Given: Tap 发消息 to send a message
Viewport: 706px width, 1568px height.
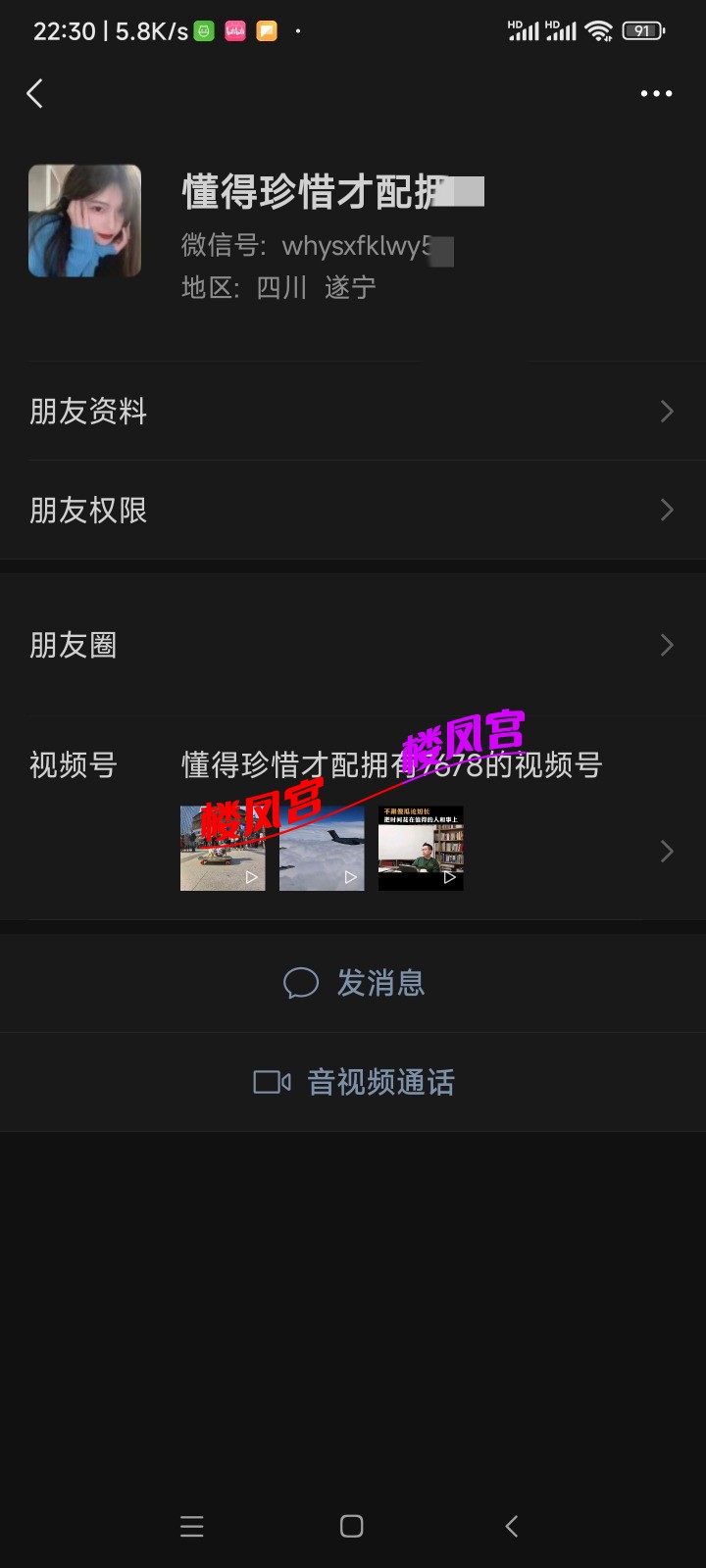Looking at the screenshot, I should [354, 983].
